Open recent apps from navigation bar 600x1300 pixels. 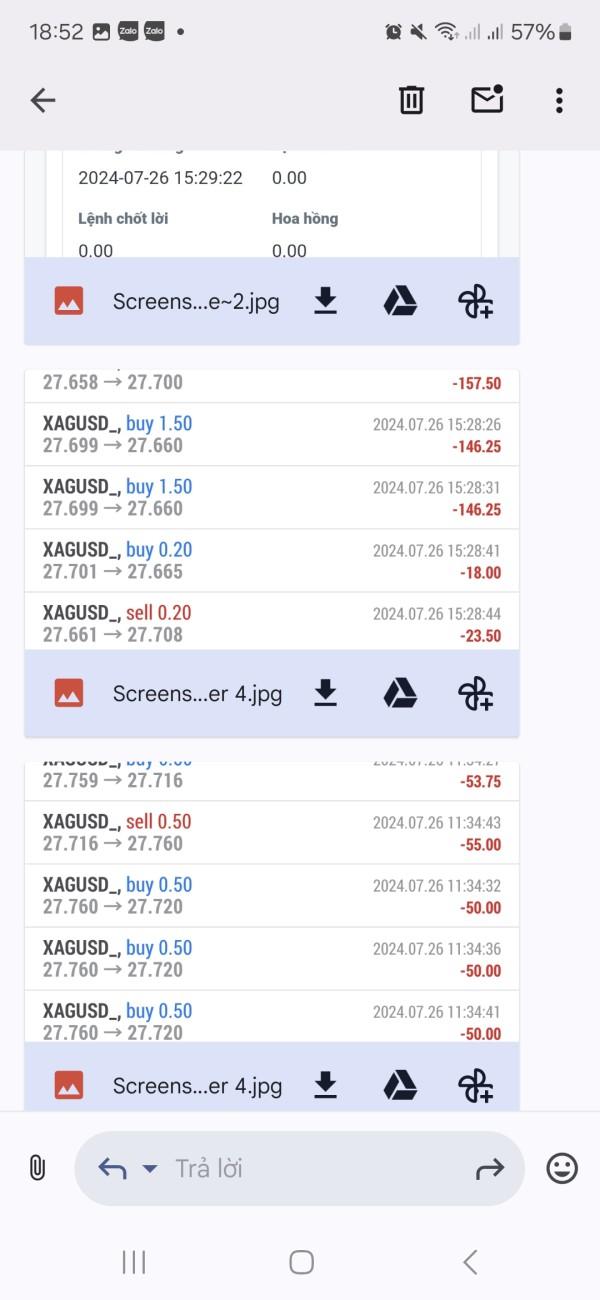pos(133,1262)
